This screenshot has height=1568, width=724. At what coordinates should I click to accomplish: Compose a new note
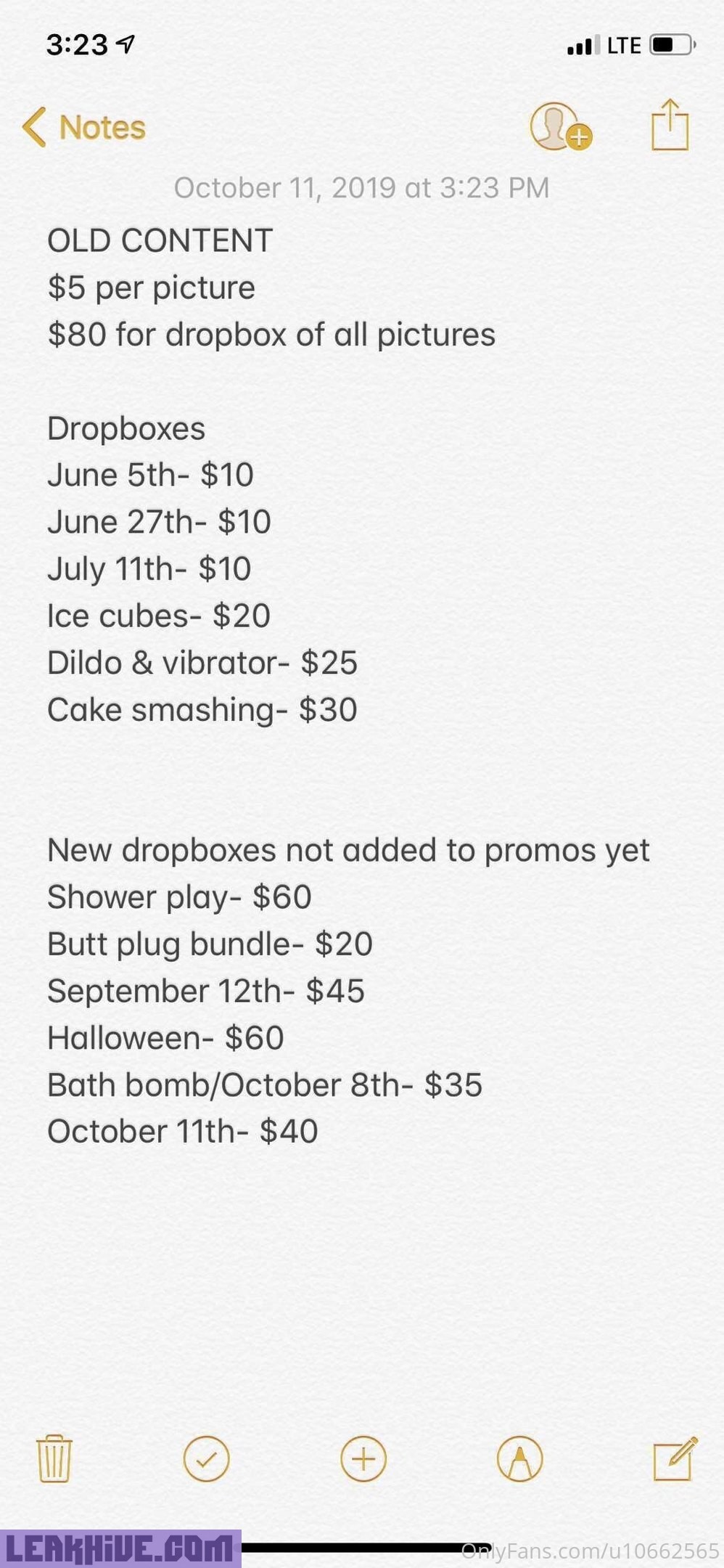point(675,1458)
